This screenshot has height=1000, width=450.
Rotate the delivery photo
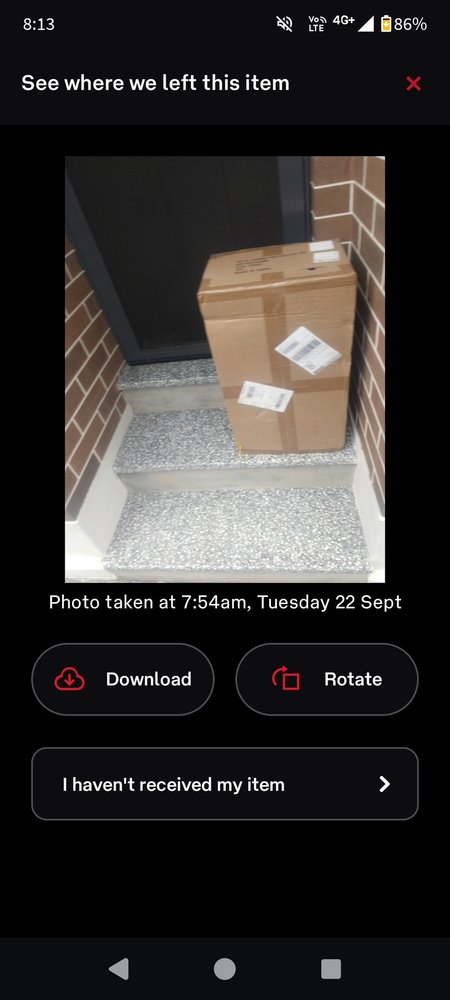(327, 679)
